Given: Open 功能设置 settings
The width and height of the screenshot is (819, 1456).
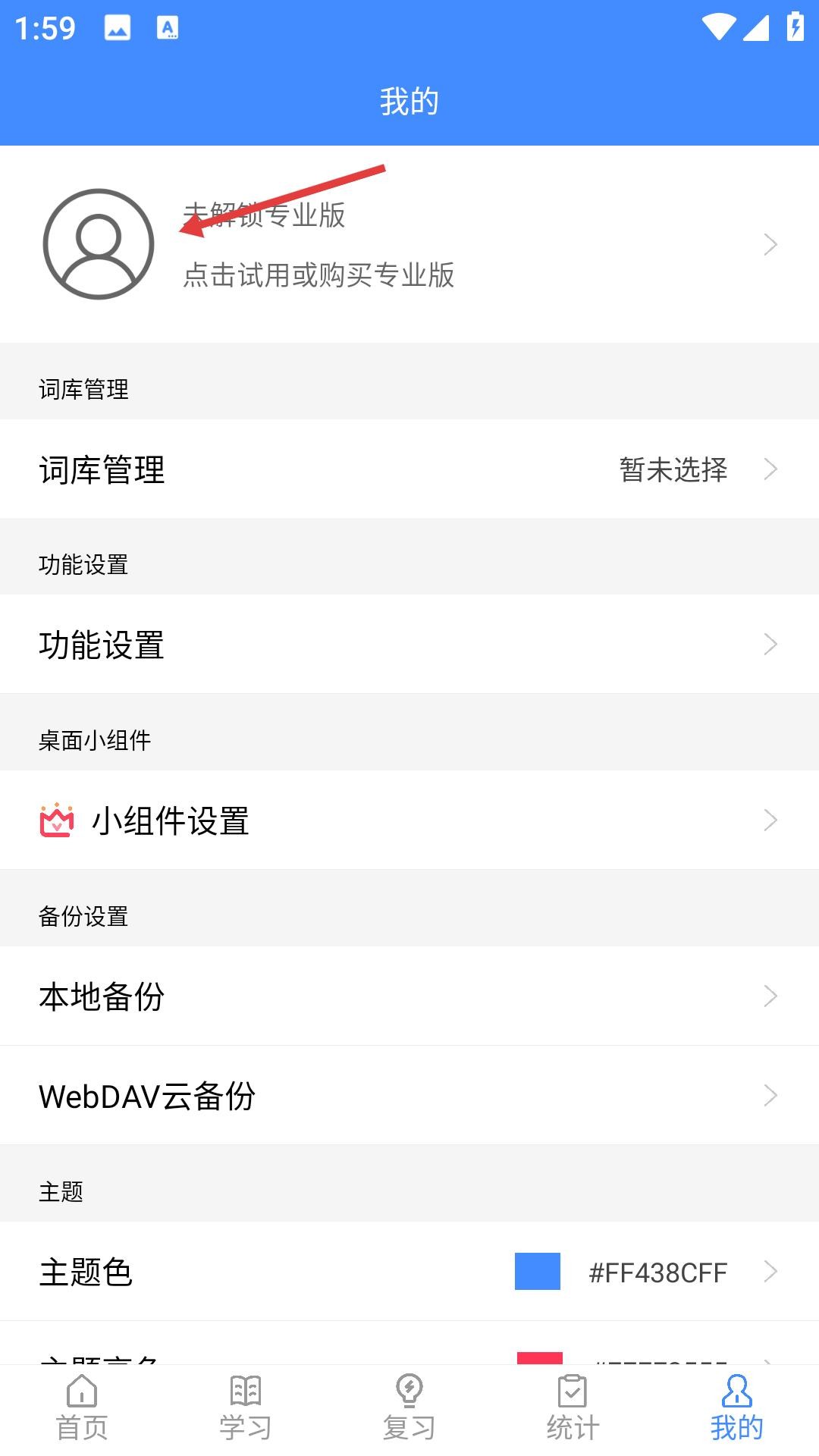Looking at the screenshot, I should tap(409, 645).
